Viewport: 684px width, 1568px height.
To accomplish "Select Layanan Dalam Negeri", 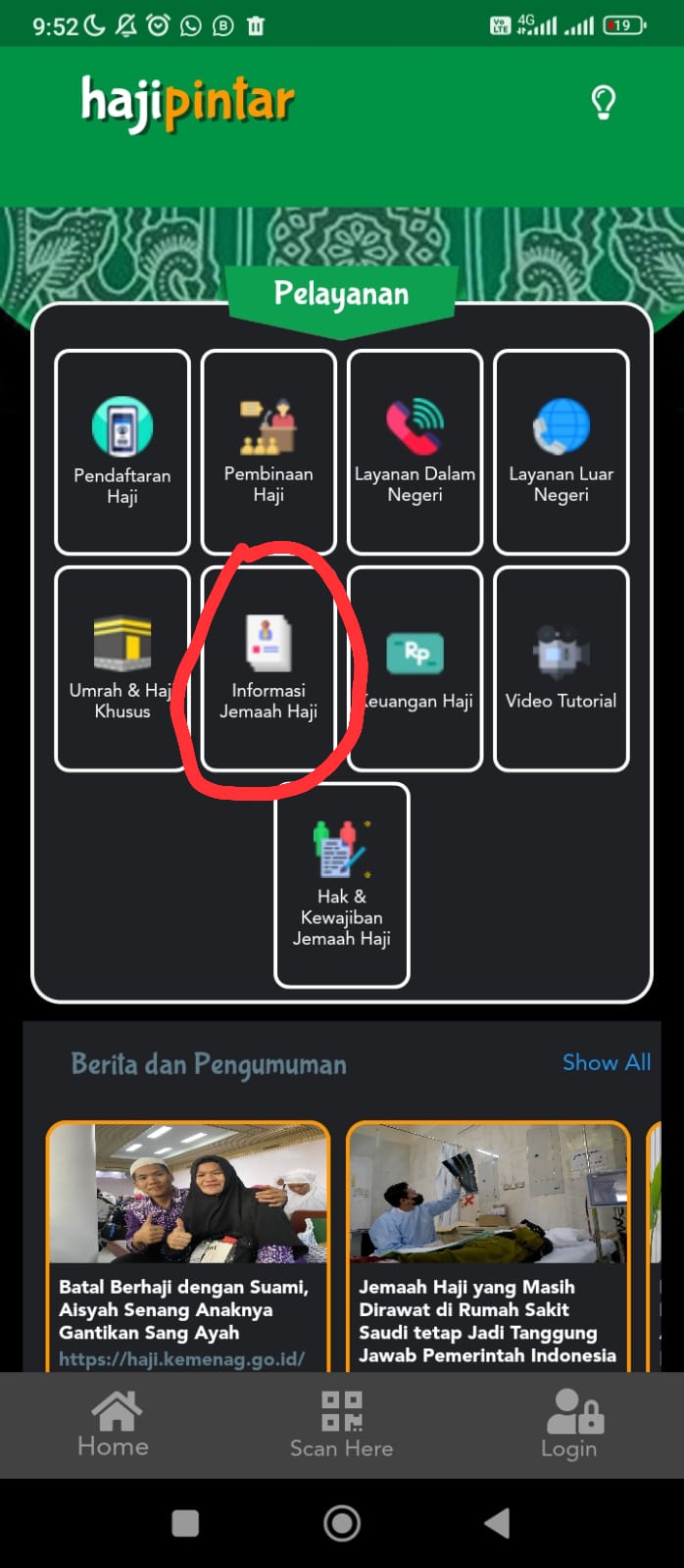I will [415, 452].
